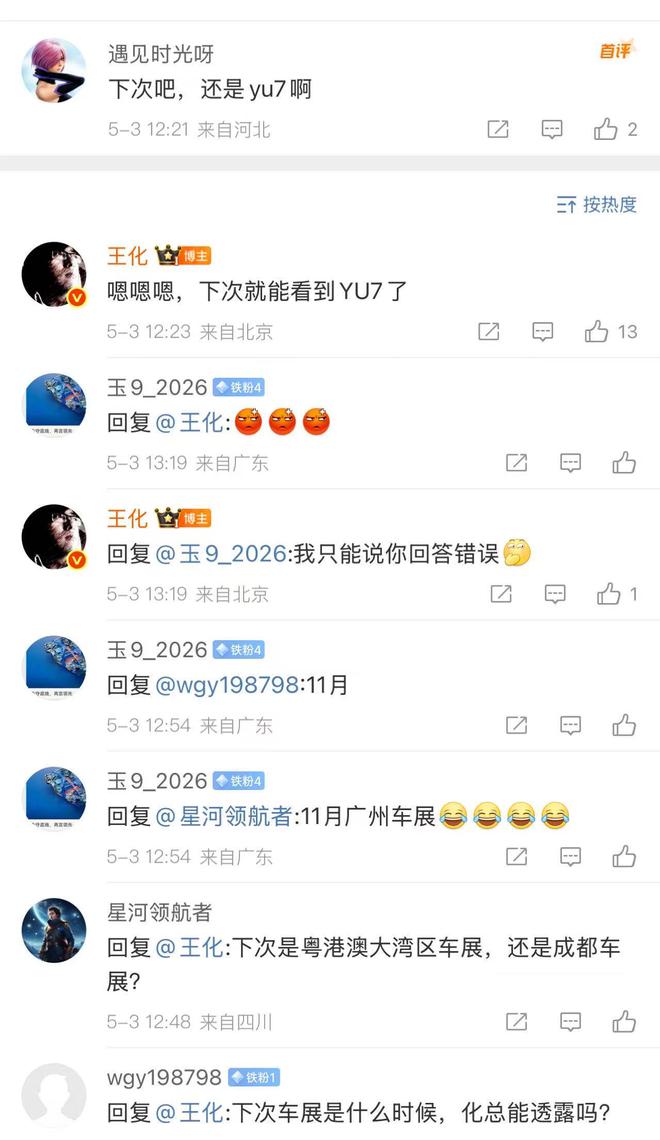Open 王化's profile avatar beside the YU7 reply
Screen dimensions: 660x1140
54,273
